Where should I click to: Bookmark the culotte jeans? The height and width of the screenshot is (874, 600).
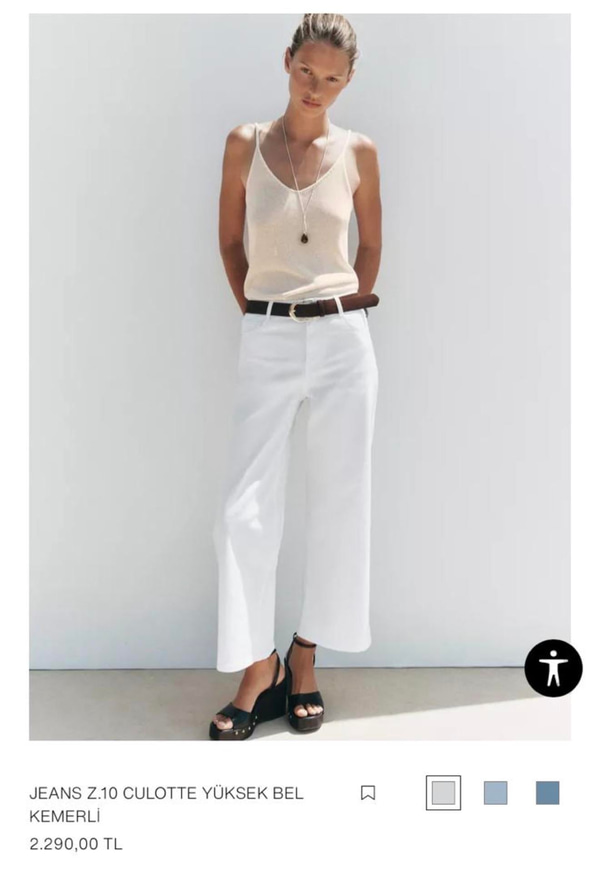[x=368, y=793]
